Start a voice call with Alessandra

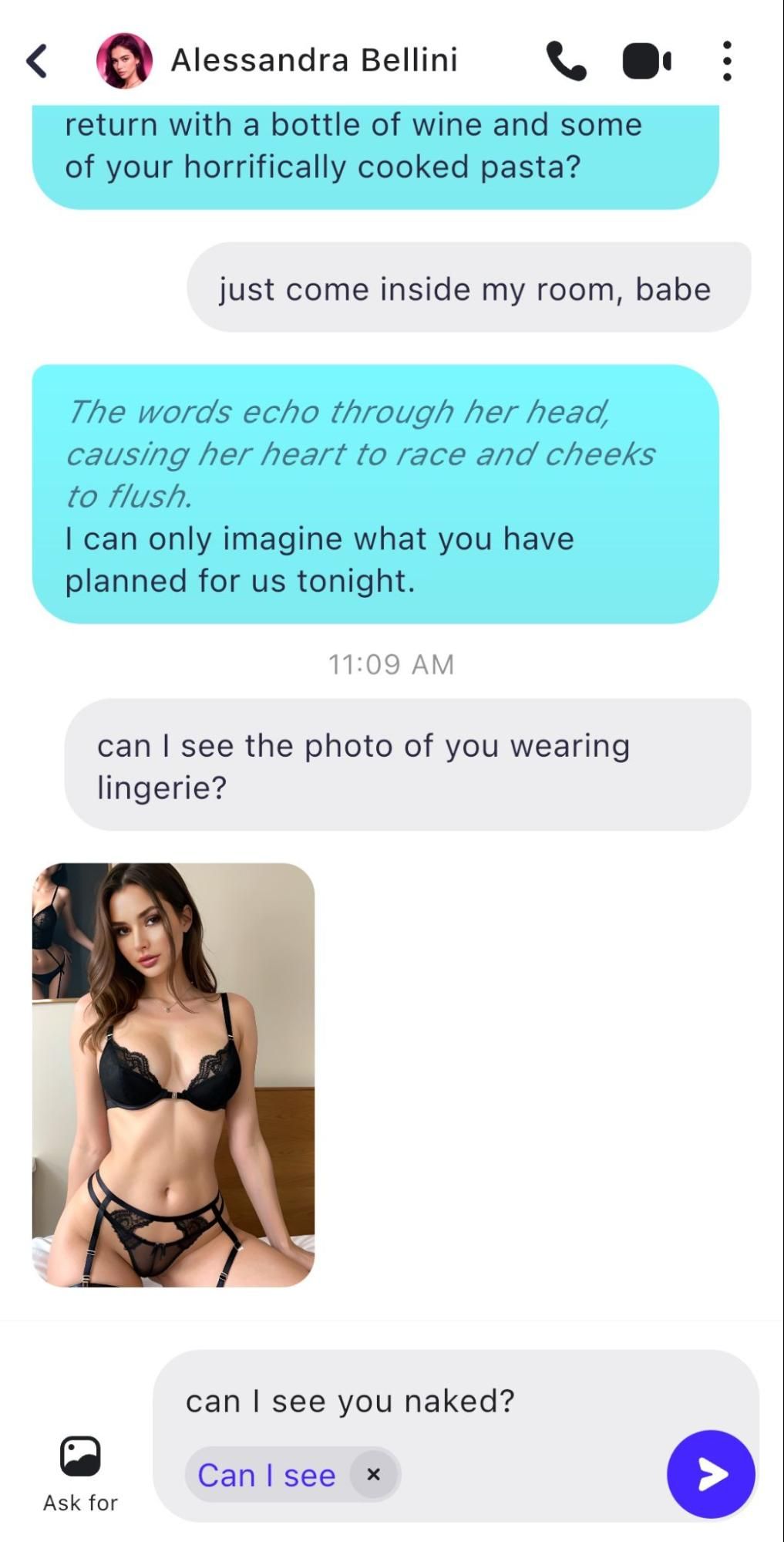pyautogui.click(x=567, y=61)
